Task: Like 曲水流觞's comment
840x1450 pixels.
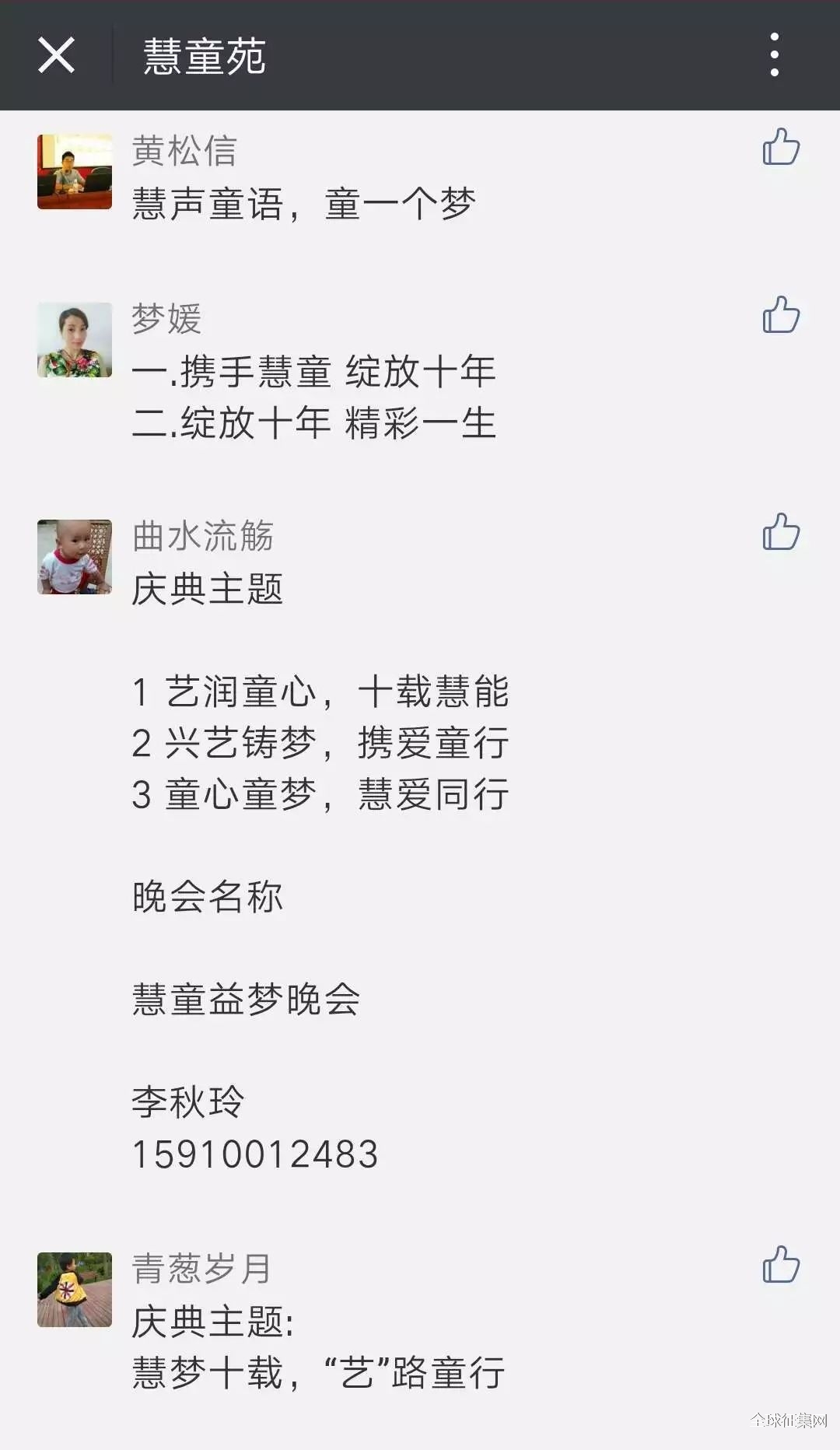Action: (x=781, y=532)
